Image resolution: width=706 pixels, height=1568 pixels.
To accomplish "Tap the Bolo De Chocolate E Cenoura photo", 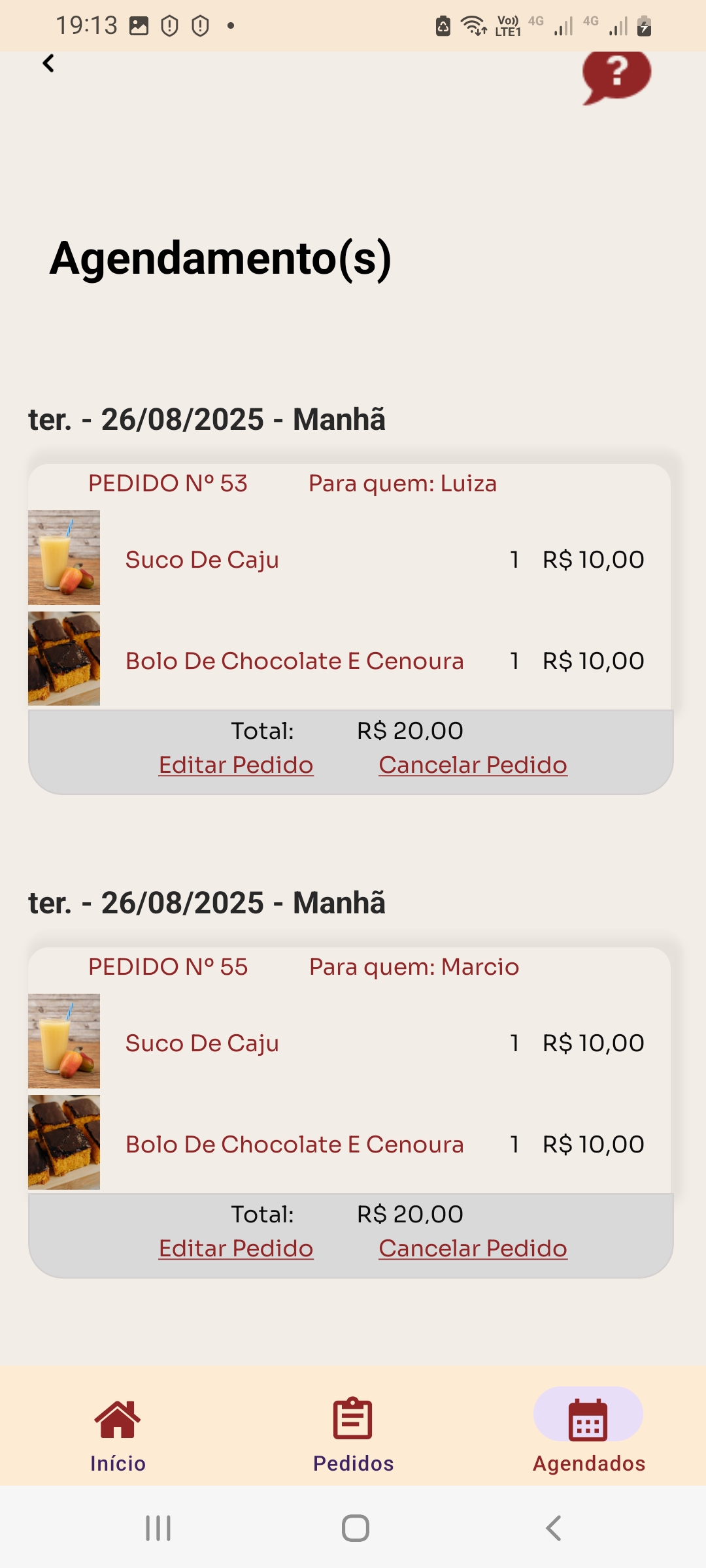I will (x=63, y=659).
